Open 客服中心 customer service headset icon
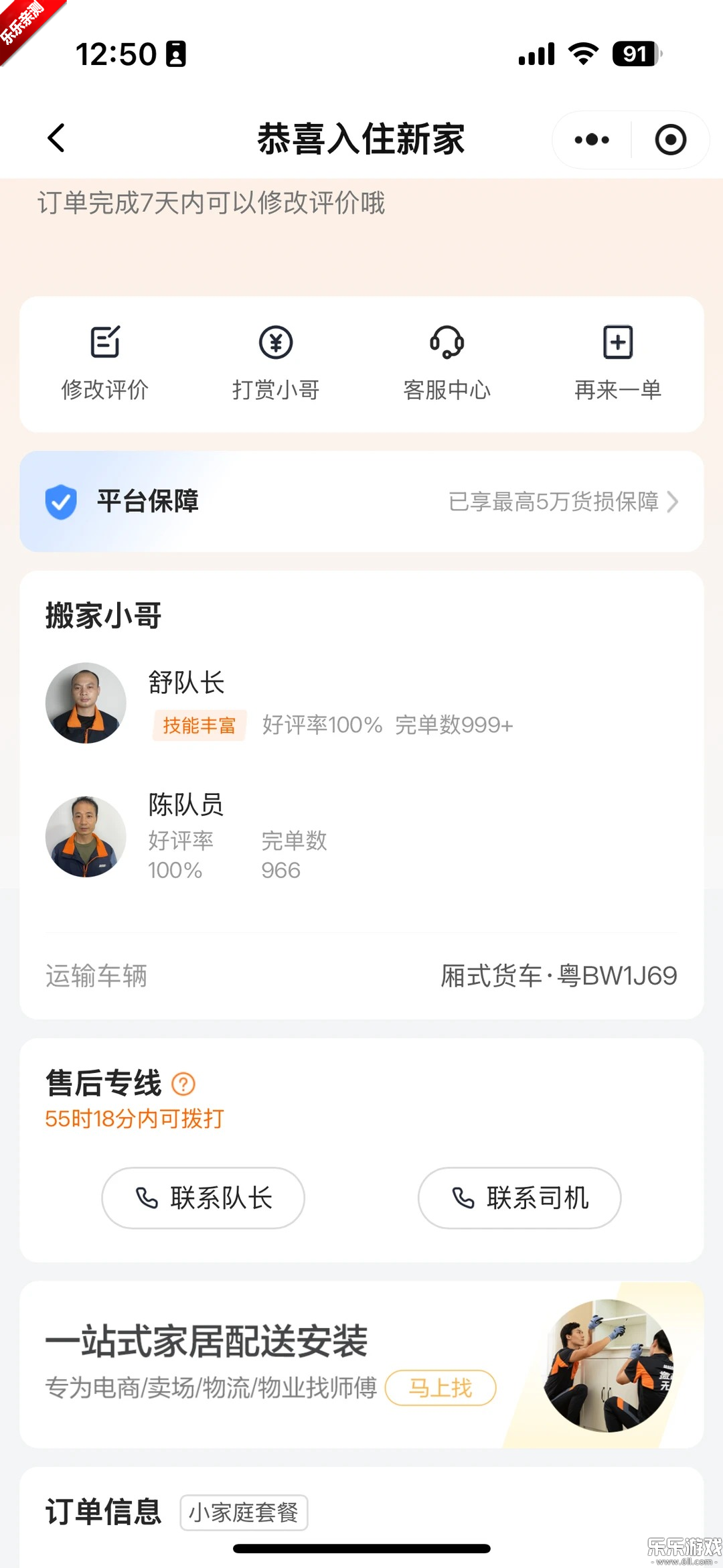Image resolution: width=723 pixels, height=1568 pixels. click(x=447, y=342)
